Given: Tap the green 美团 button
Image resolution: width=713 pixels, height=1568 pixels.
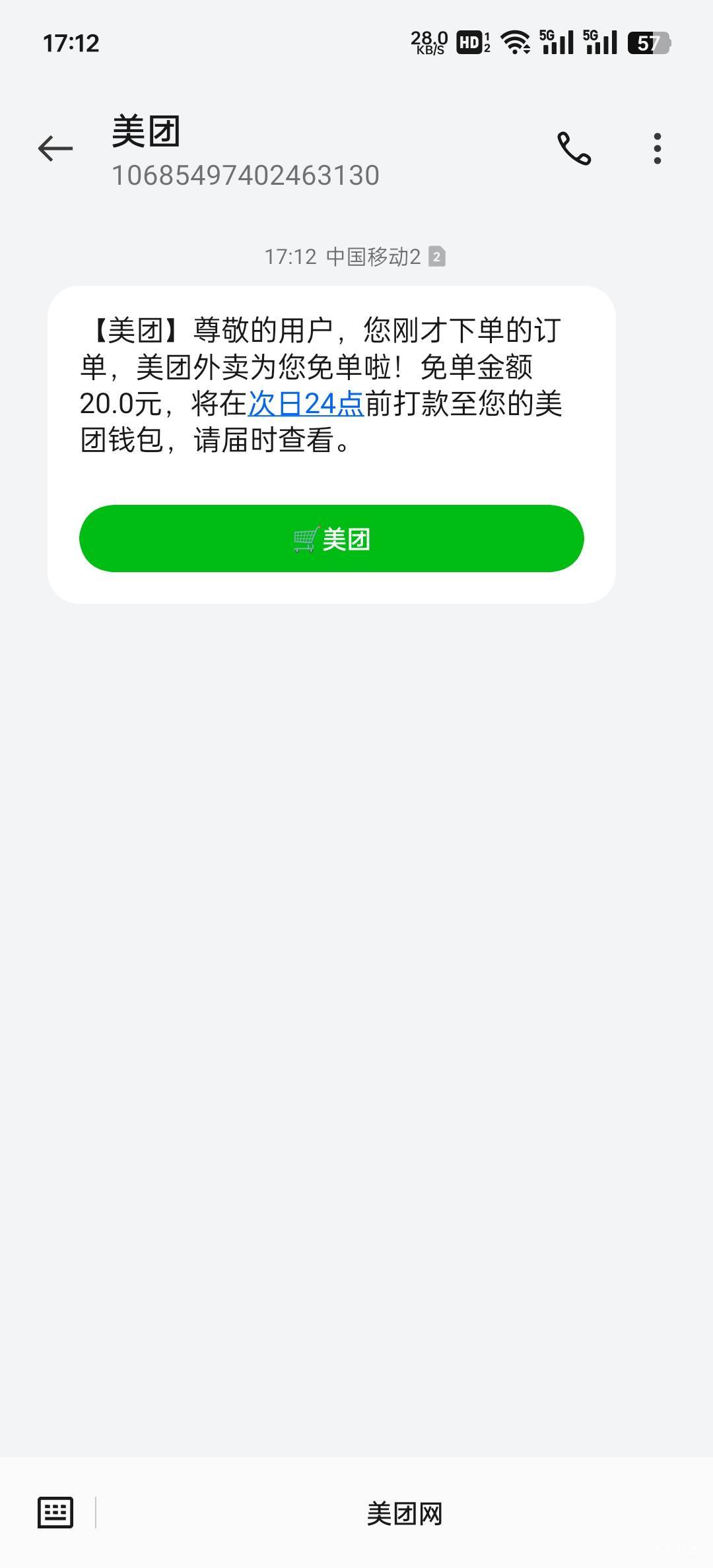Looking at the screenshot, I should point(331,539).
